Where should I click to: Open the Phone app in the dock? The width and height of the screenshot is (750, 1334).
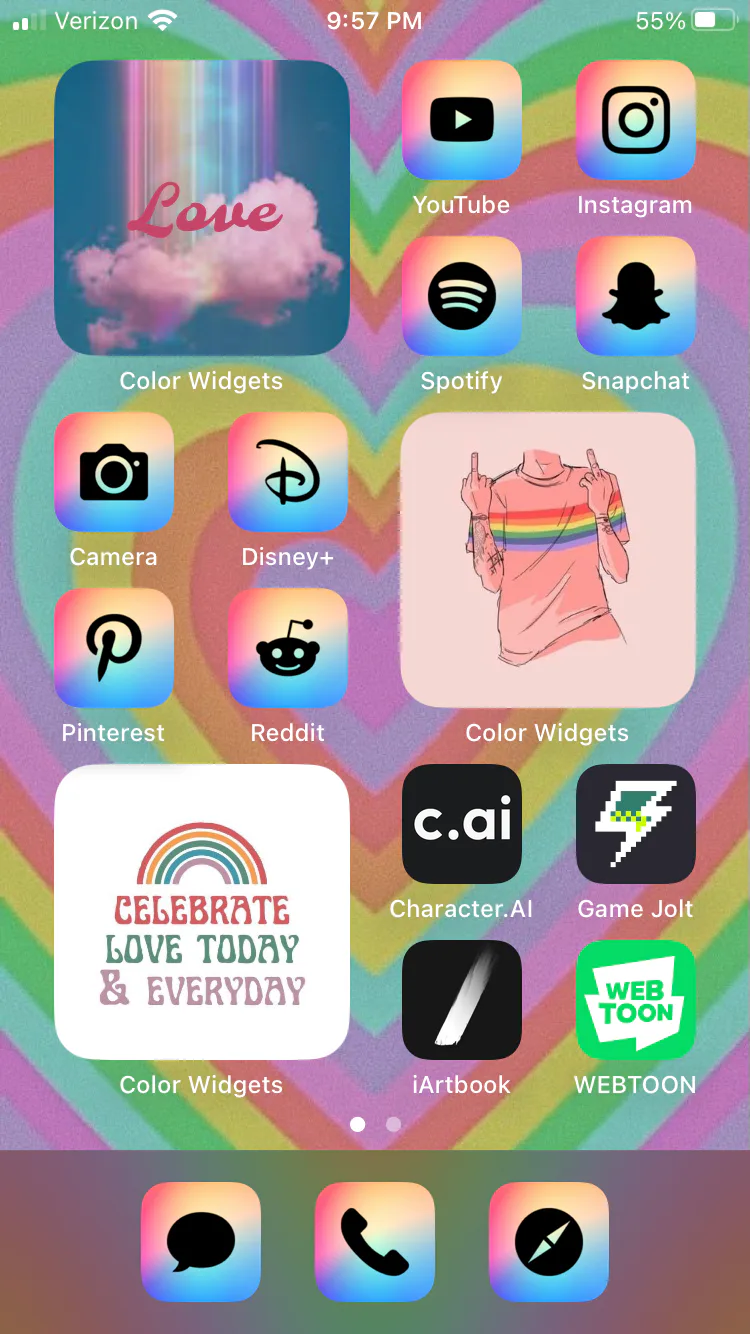pyautogui.click(x=375, y=1242)
